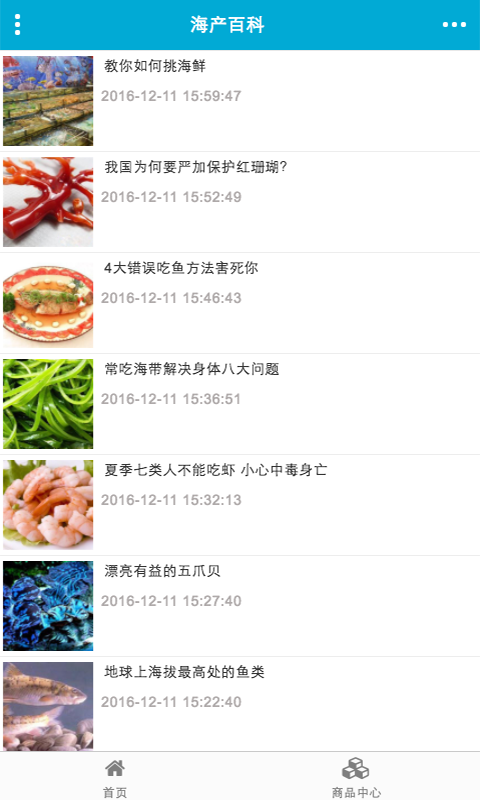This screenshot has height=800, width=480.
Task: Switch to the 商品中心 tab
Action: coord(356,777)
